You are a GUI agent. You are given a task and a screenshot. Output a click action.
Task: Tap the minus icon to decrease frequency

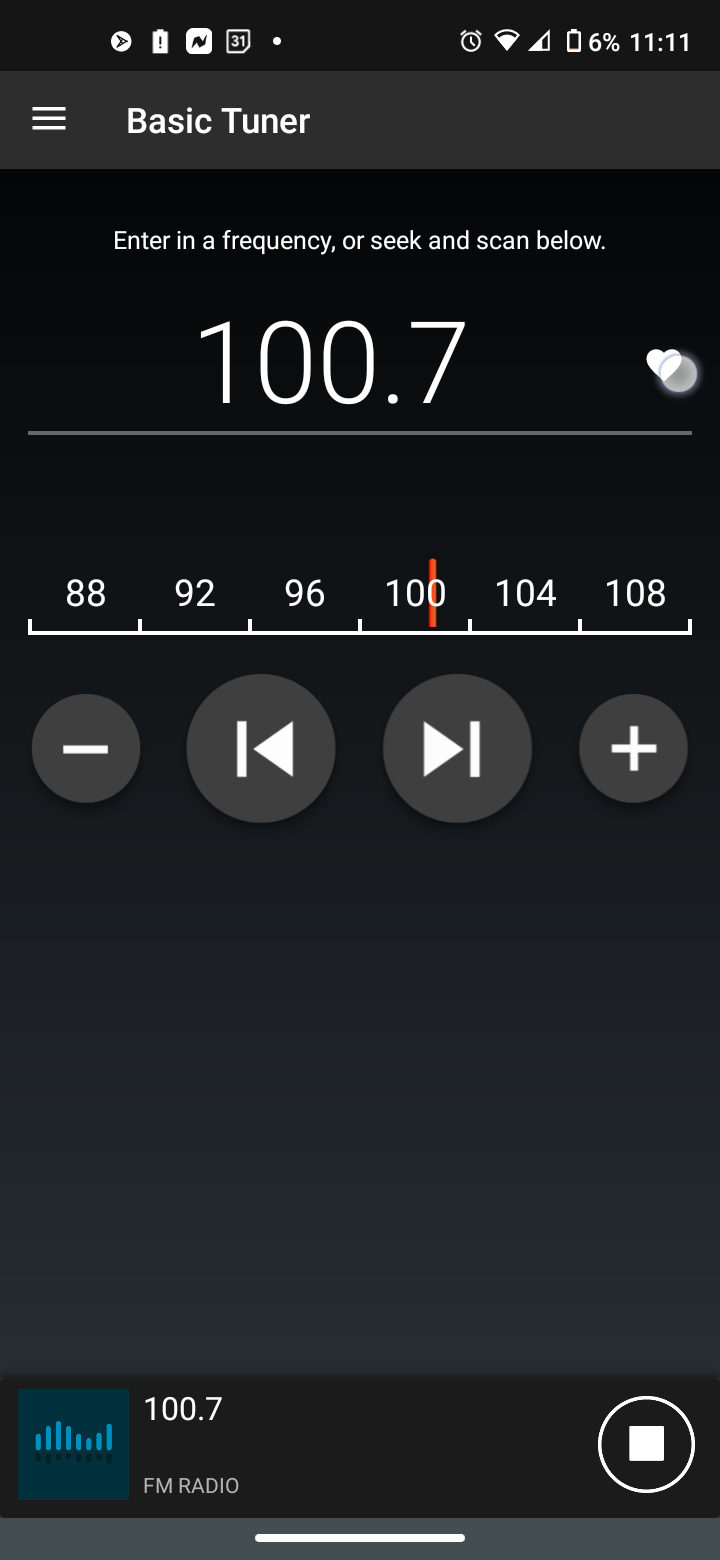pyautogui.click(x=85, y=748)
